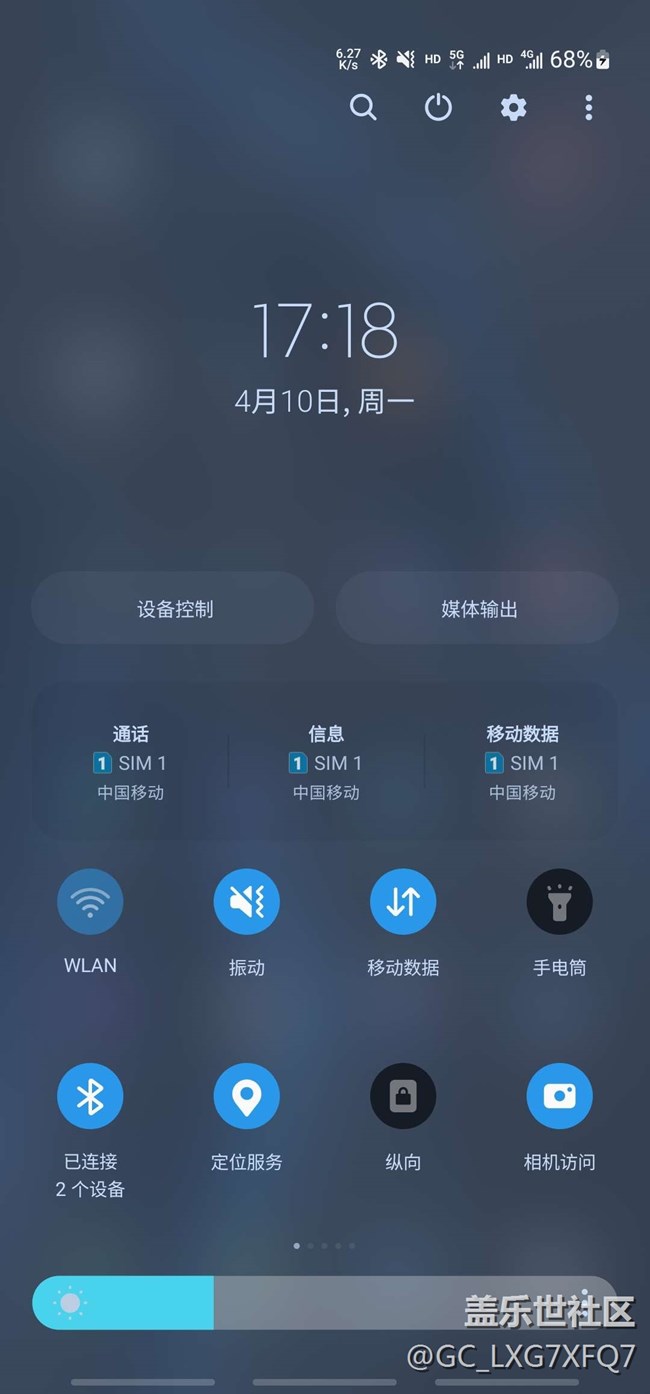Toggle the Bluetooth tile 已连接
The height and width of the screenshot is (1394, 650).
point(90,1096)
